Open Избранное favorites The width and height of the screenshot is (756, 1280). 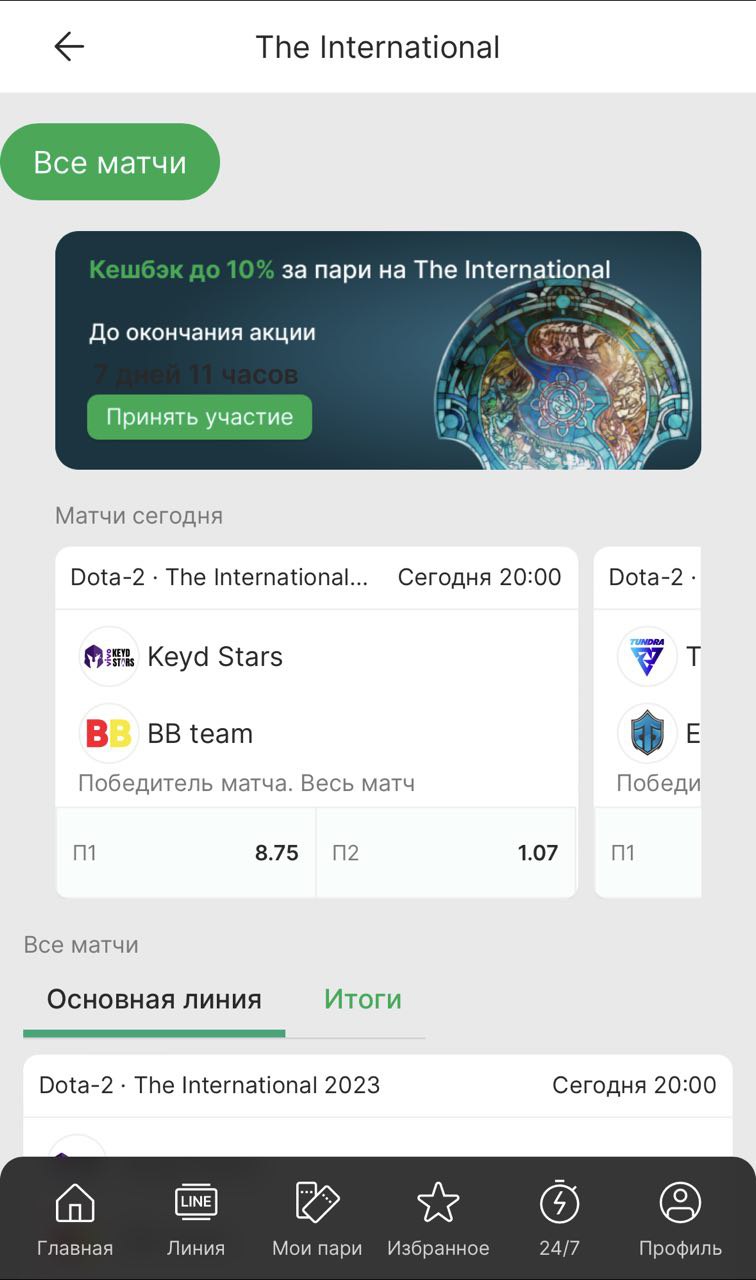tap(438, 1219)
